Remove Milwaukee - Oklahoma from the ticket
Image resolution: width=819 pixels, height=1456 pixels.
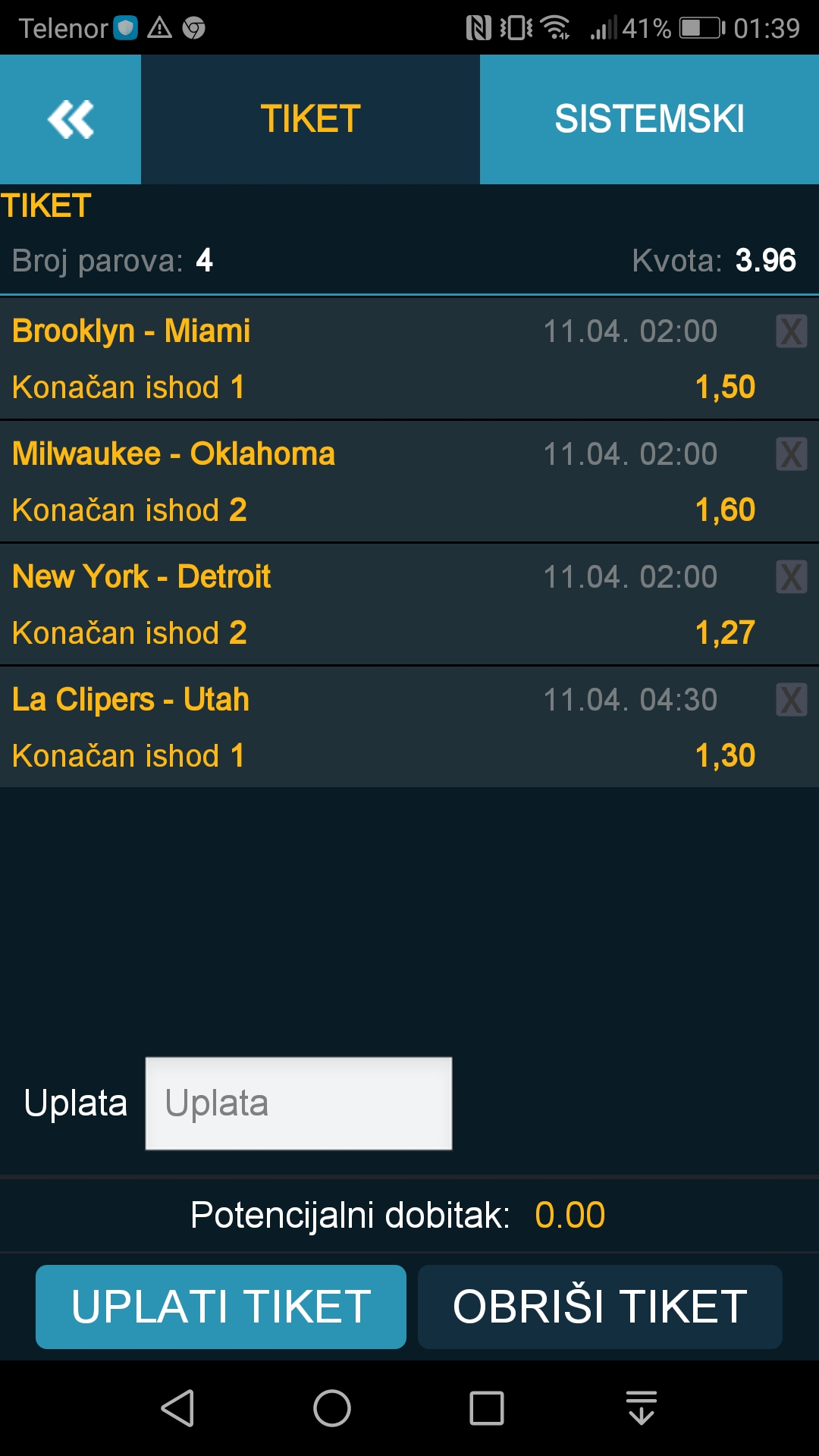[791, 454]
